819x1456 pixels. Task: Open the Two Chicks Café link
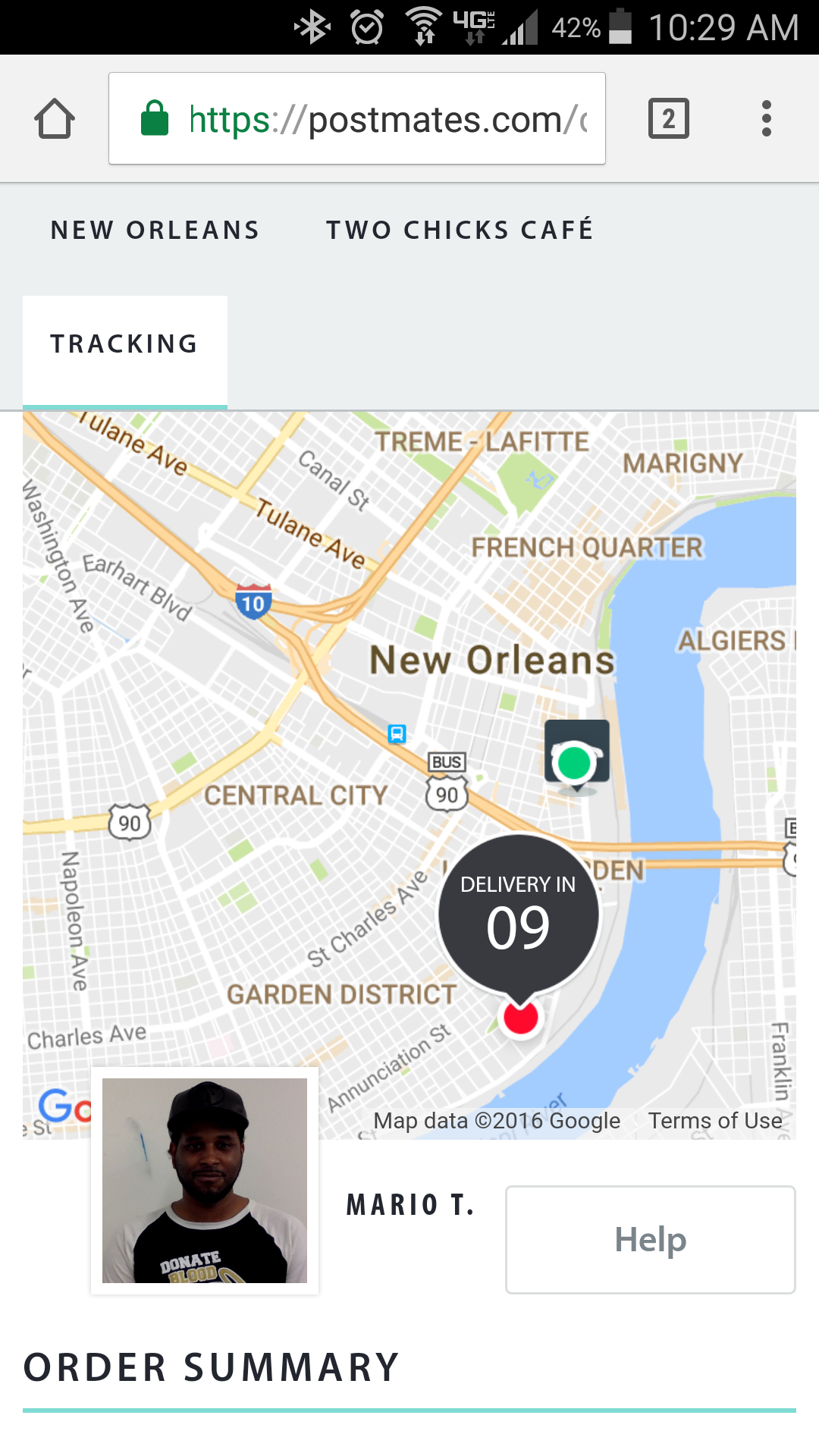point(460,230)
